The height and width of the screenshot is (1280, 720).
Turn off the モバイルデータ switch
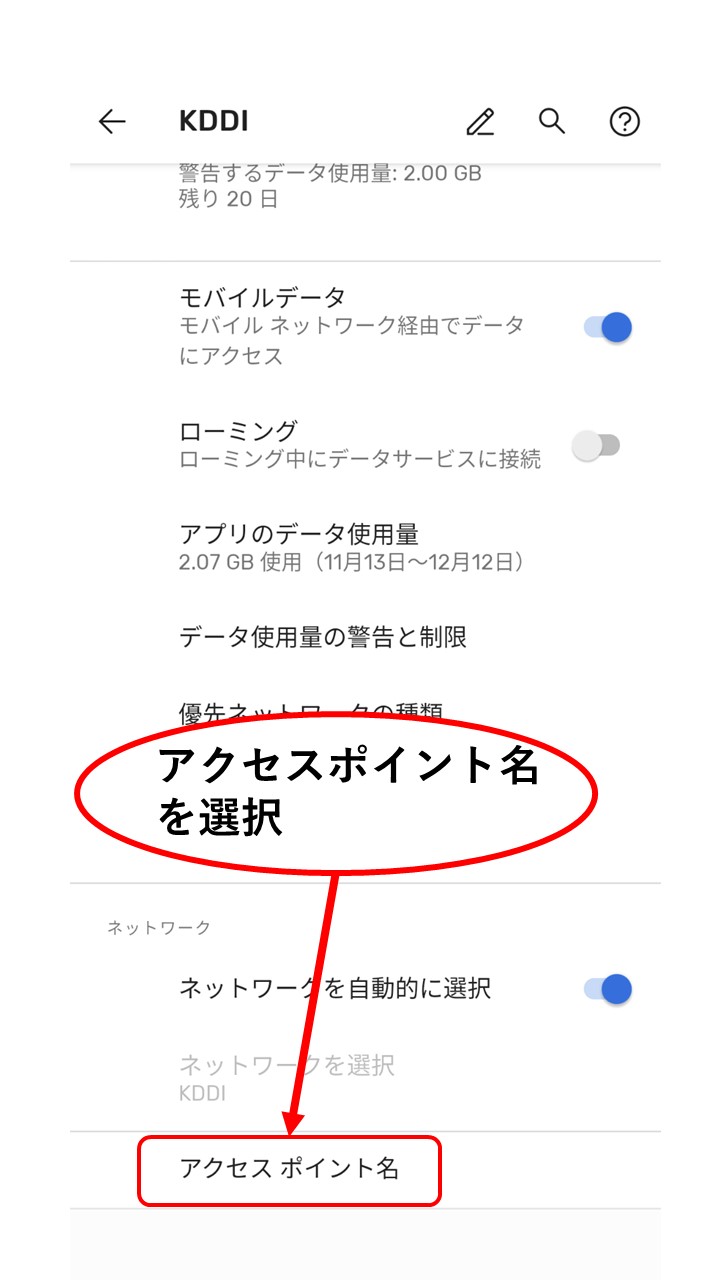(608, 327)
